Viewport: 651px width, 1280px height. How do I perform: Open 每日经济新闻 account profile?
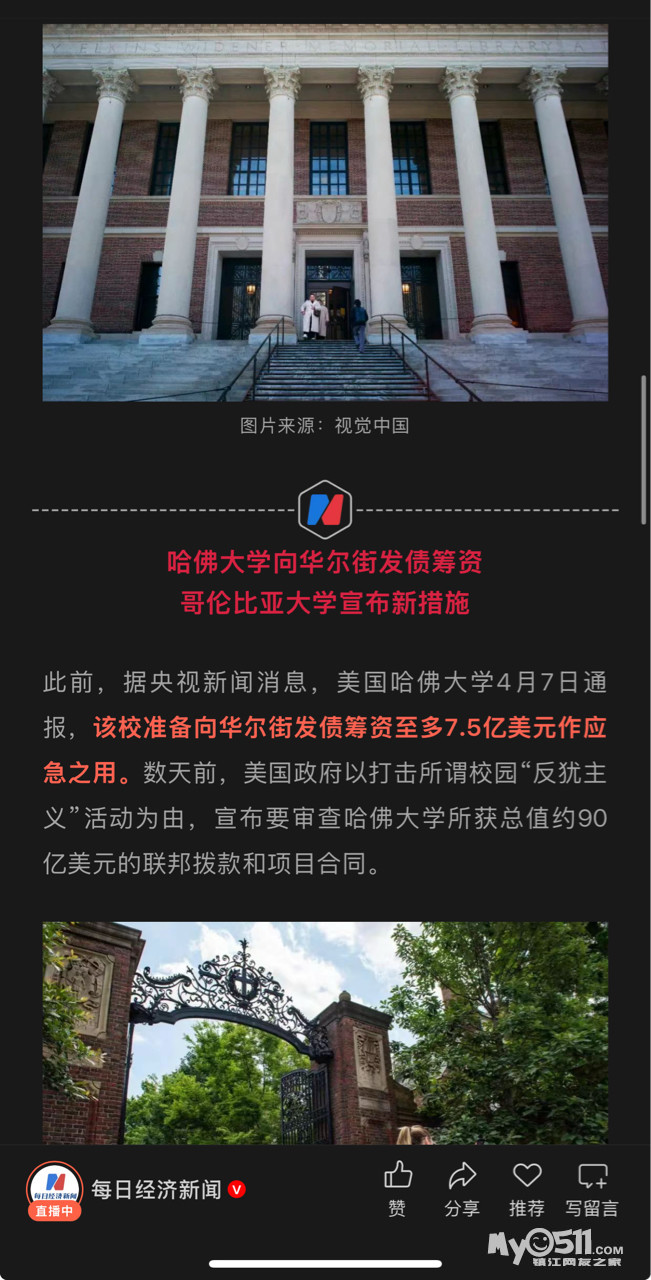point(156,1189)
